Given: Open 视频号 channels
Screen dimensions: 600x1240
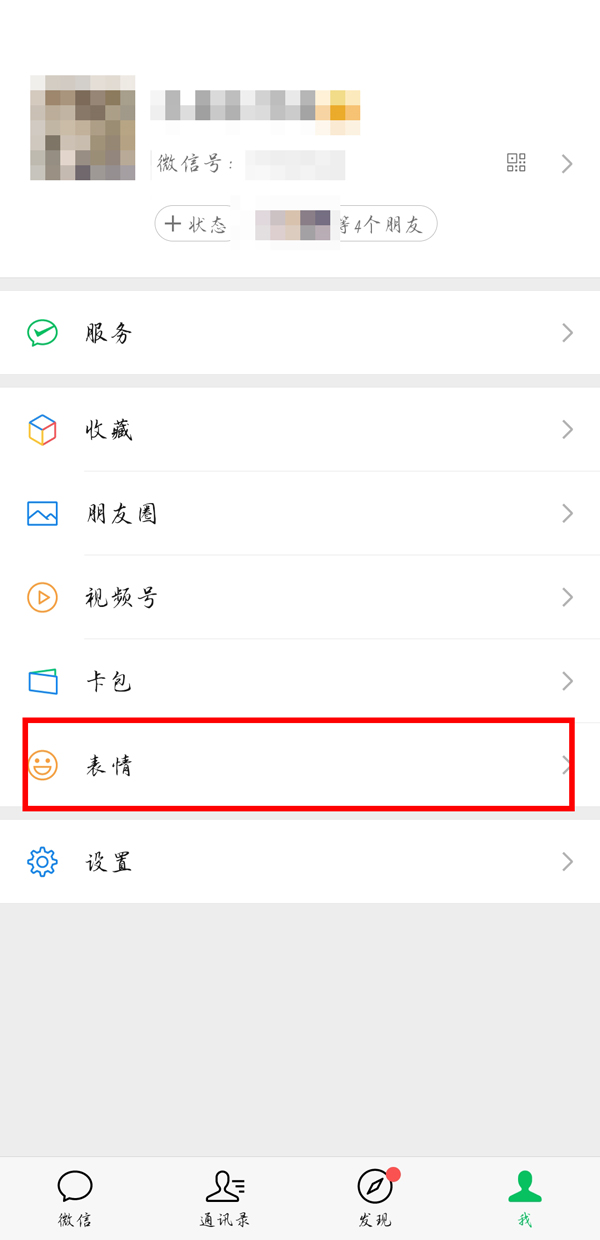Looking at the screenshot, I should [x=300, y=598].
